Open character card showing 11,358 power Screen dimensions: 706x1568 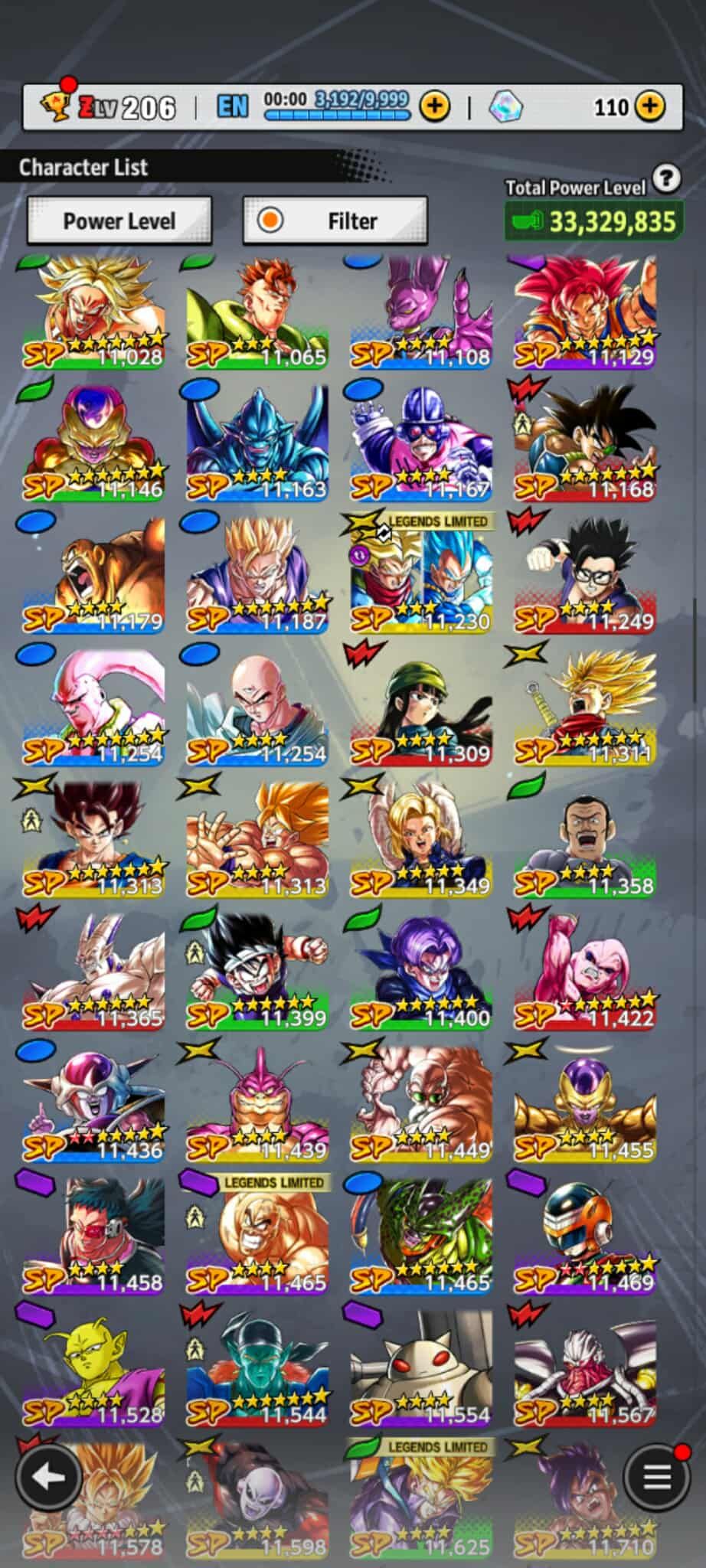(x=584, y=841)
